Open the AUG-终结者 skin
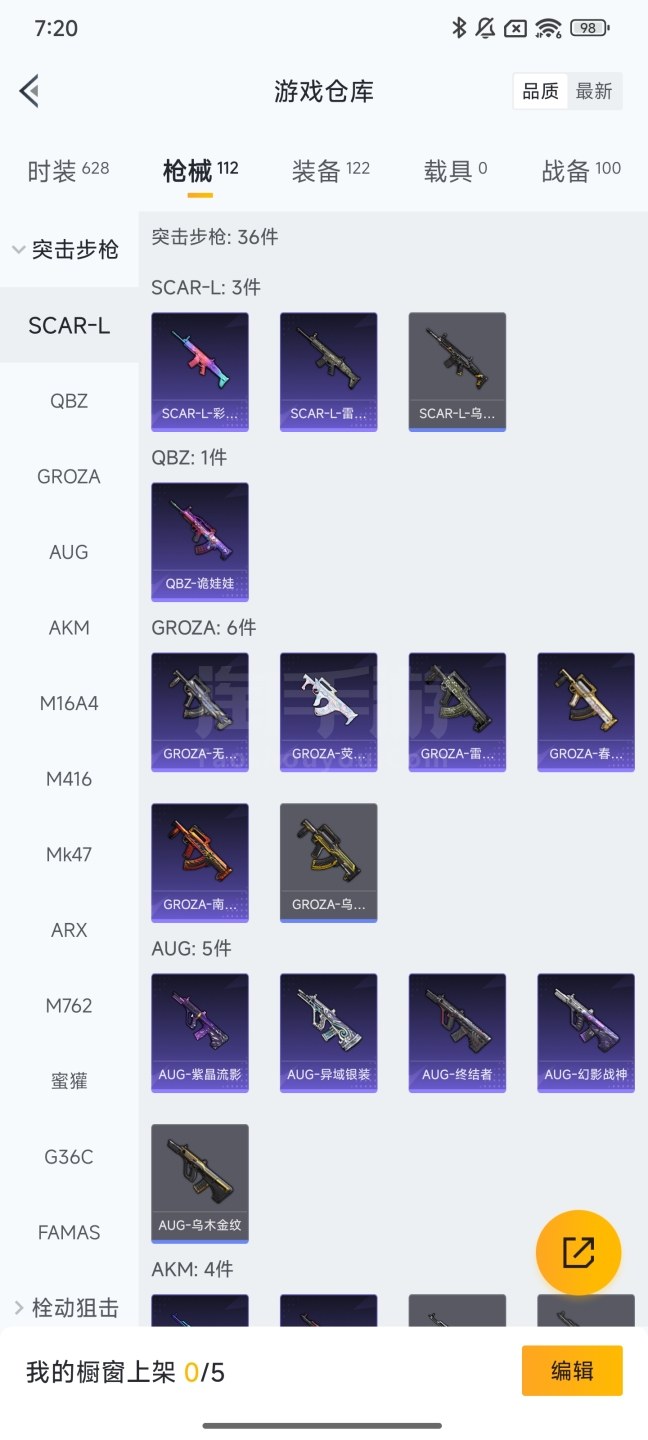 (x=457, y=1032)
